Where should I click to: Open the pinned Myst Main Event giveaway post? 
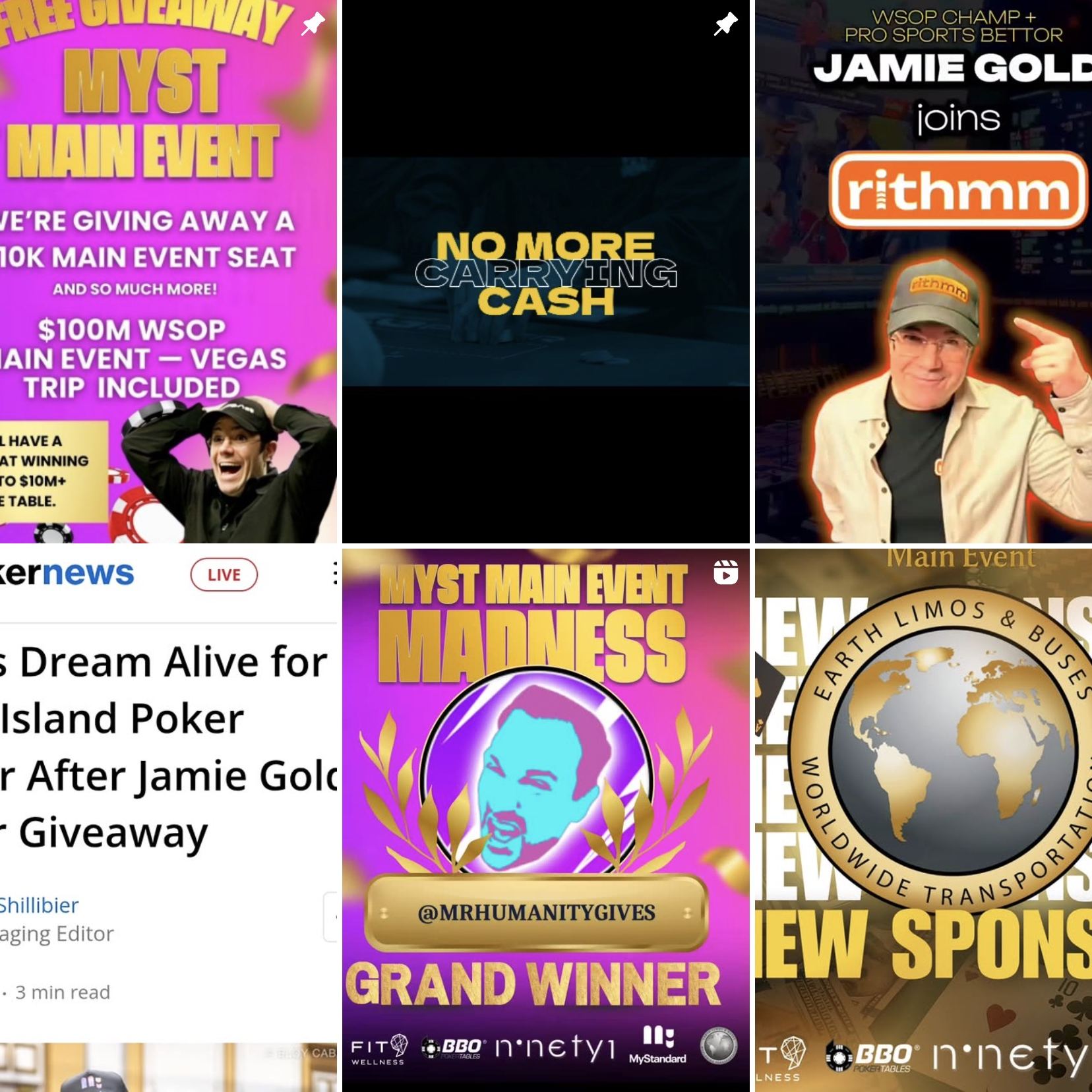[168, 272]
